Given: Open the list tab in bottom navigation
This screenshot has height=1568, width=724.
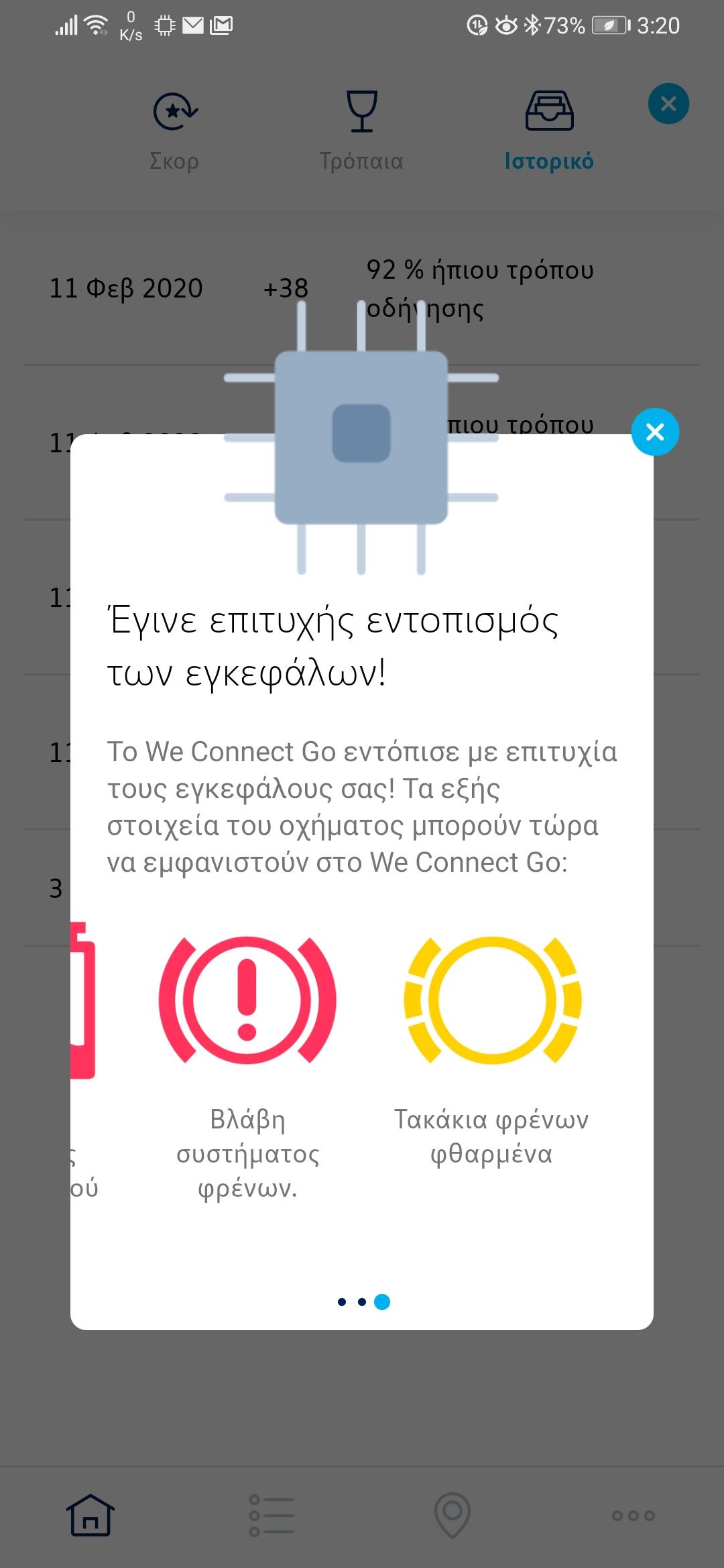Looking at the screenshot, I should (271, 1515).
